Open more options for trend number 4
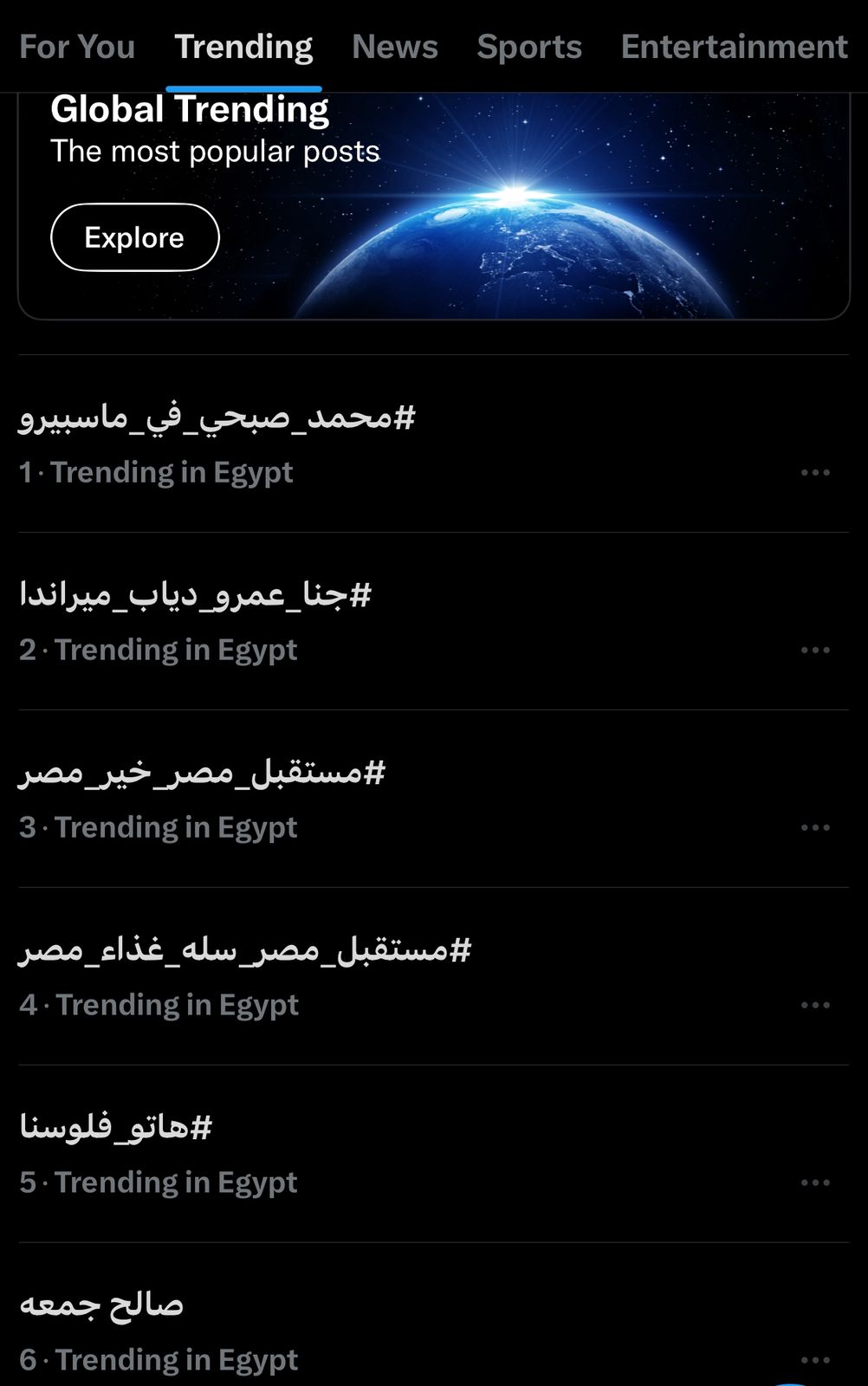Viewport: 868px width, 1386px height. pyautogui.click(x=815, y=1006)
